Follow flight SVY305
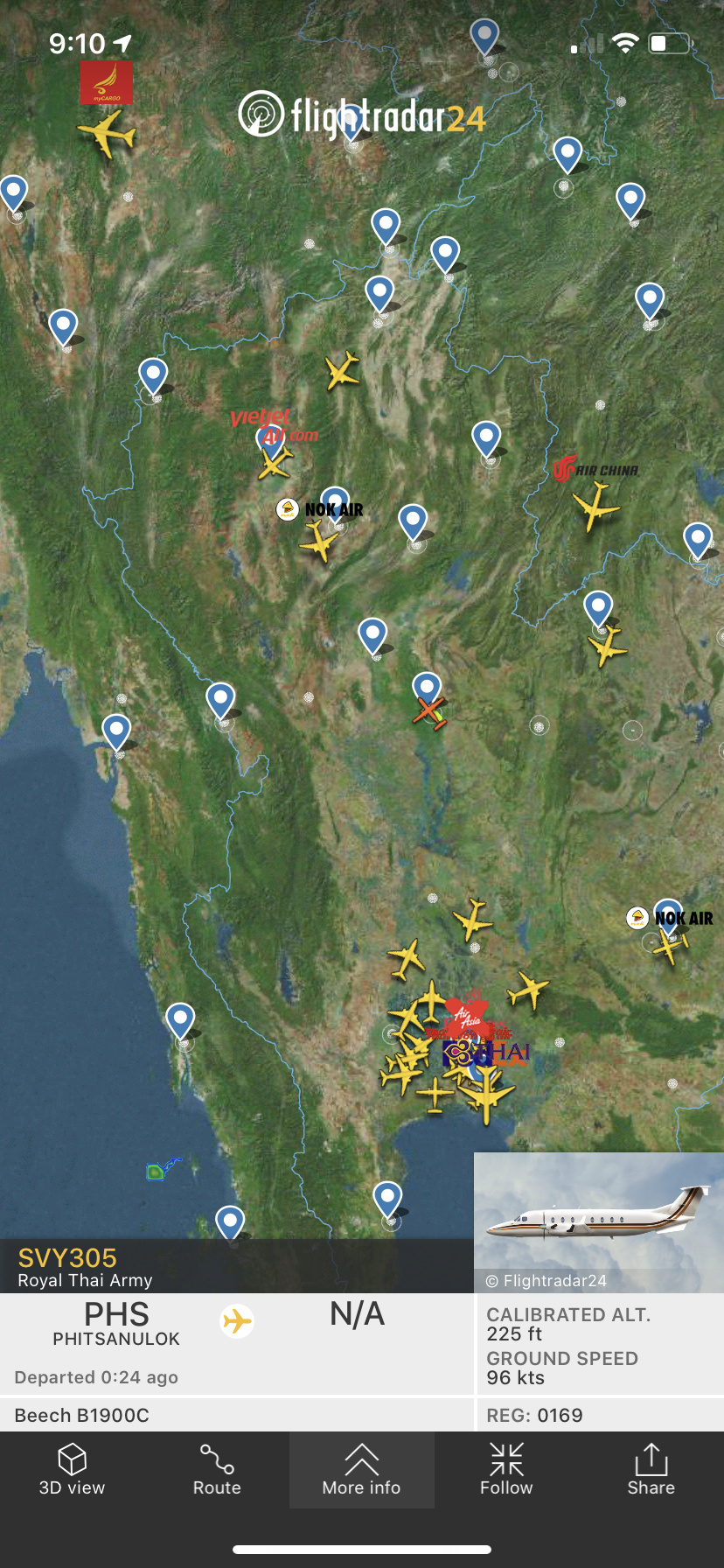This screenshot has height=1568, width=724. [506, 1470]
